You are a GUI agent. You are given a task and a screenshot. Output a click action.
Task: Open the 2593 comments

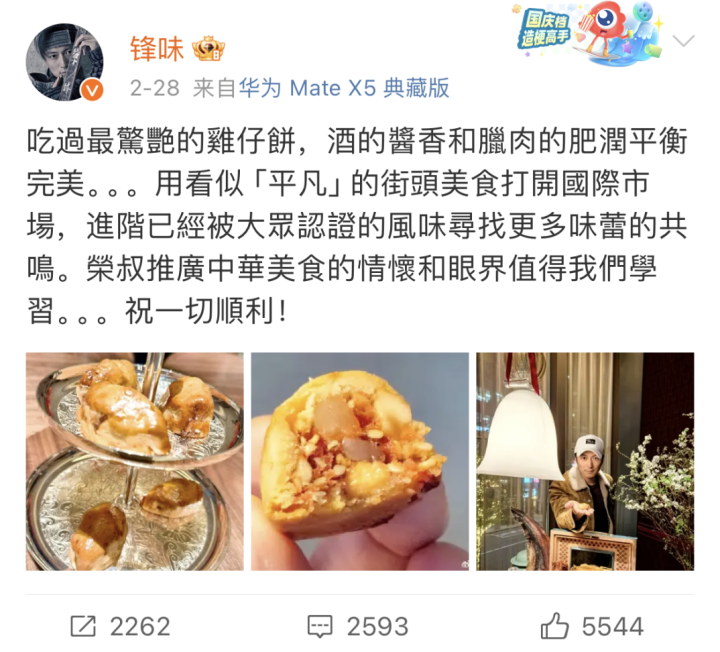(x=358, y=626)
